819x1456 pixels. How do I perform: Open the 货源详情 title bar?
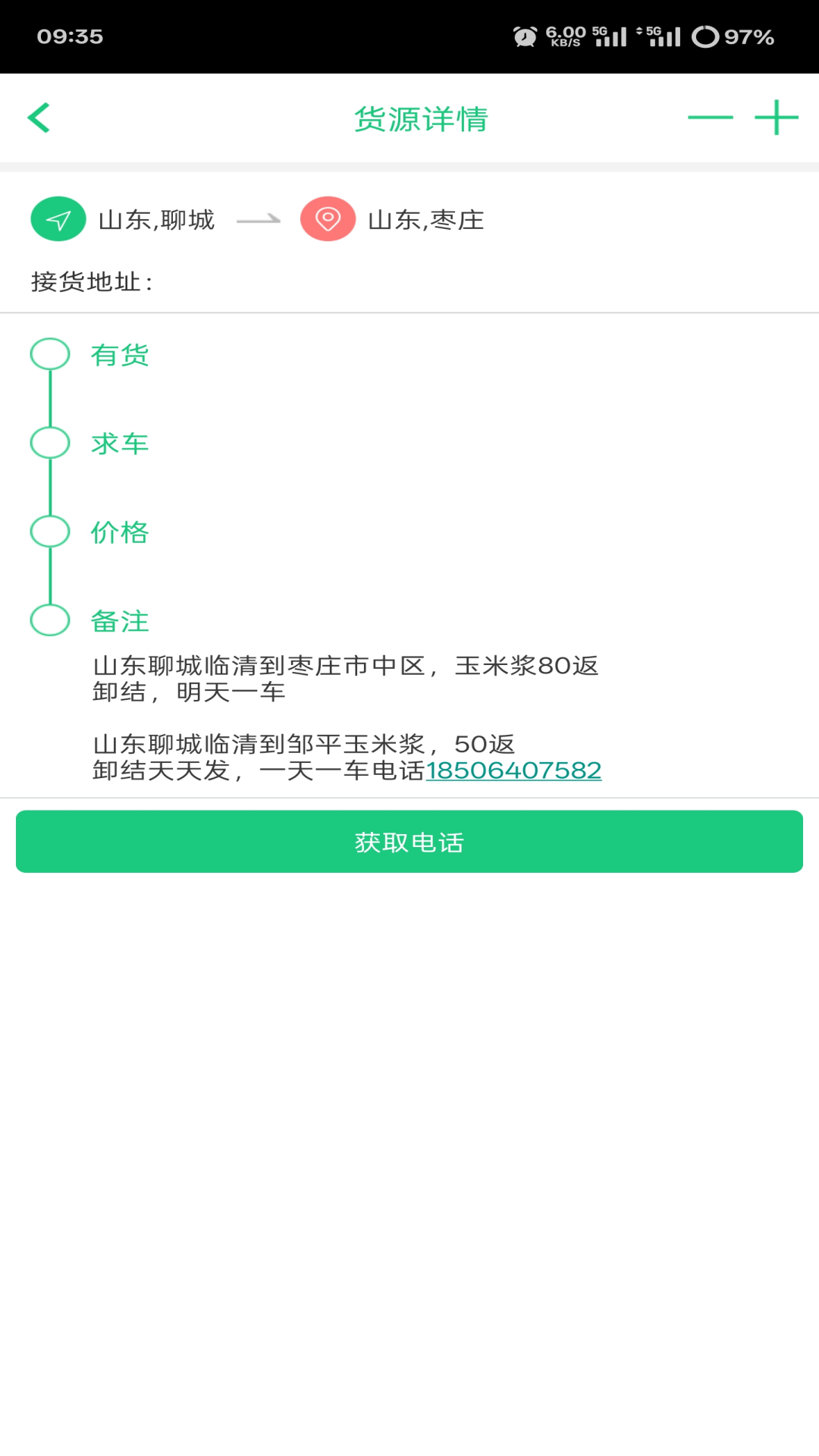(x=420, y=118)
